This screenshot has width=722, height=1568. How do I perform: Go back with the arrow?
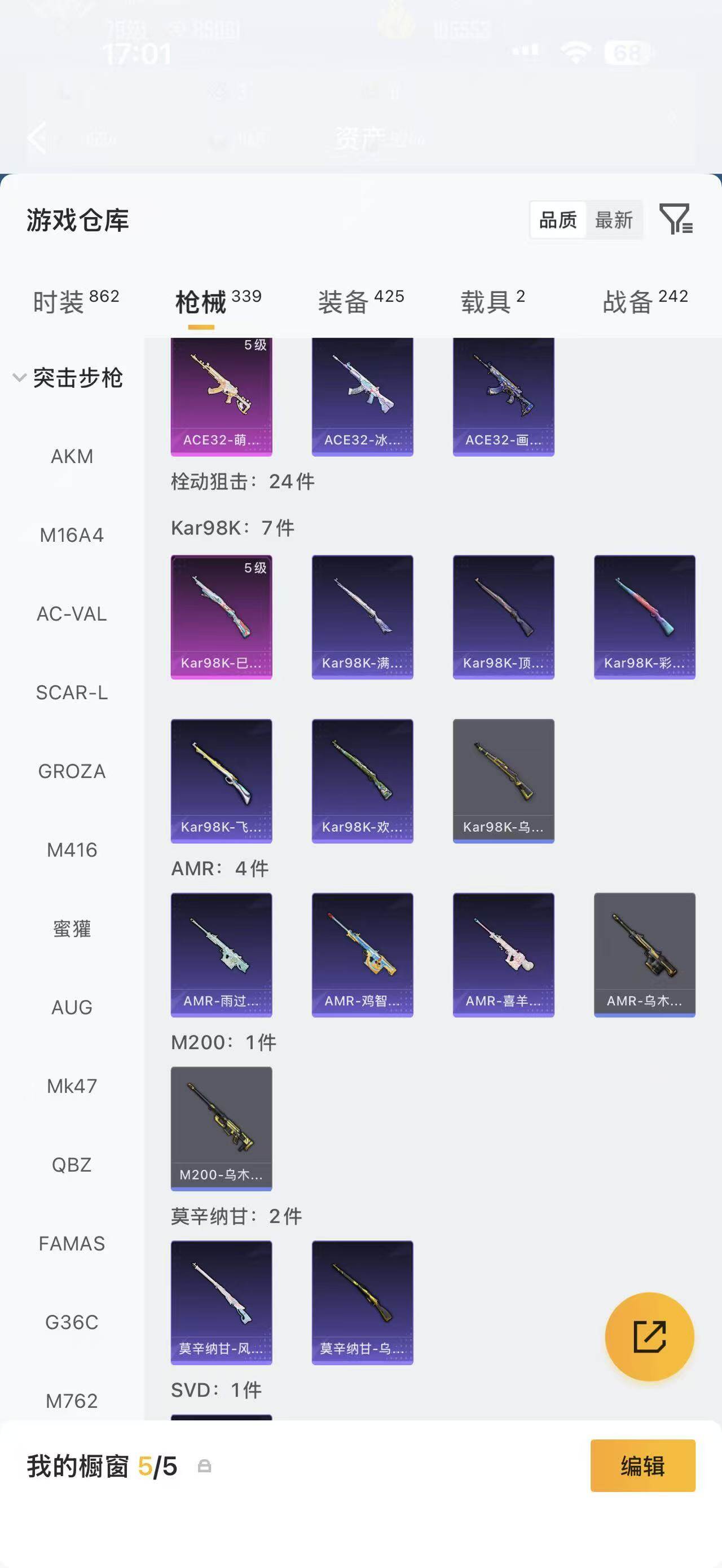click(x=37, y=138)
